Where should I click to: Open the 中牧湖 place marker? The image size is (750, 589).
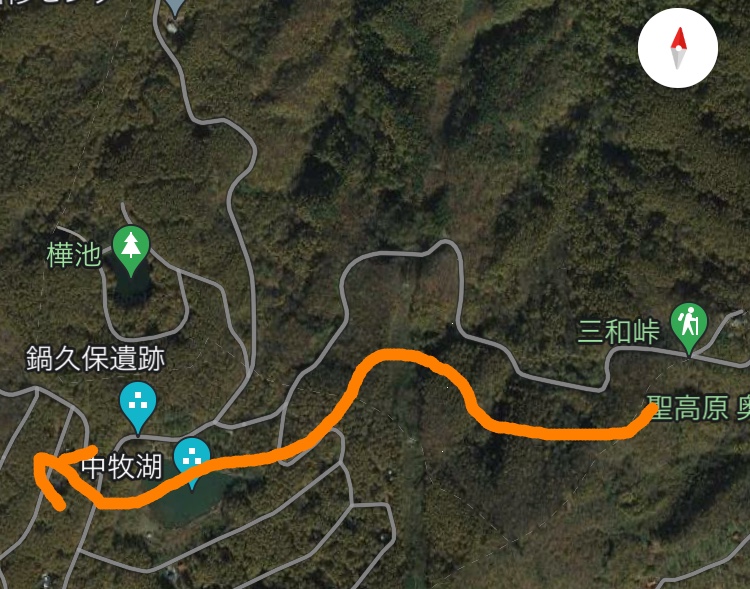point(191,458)
